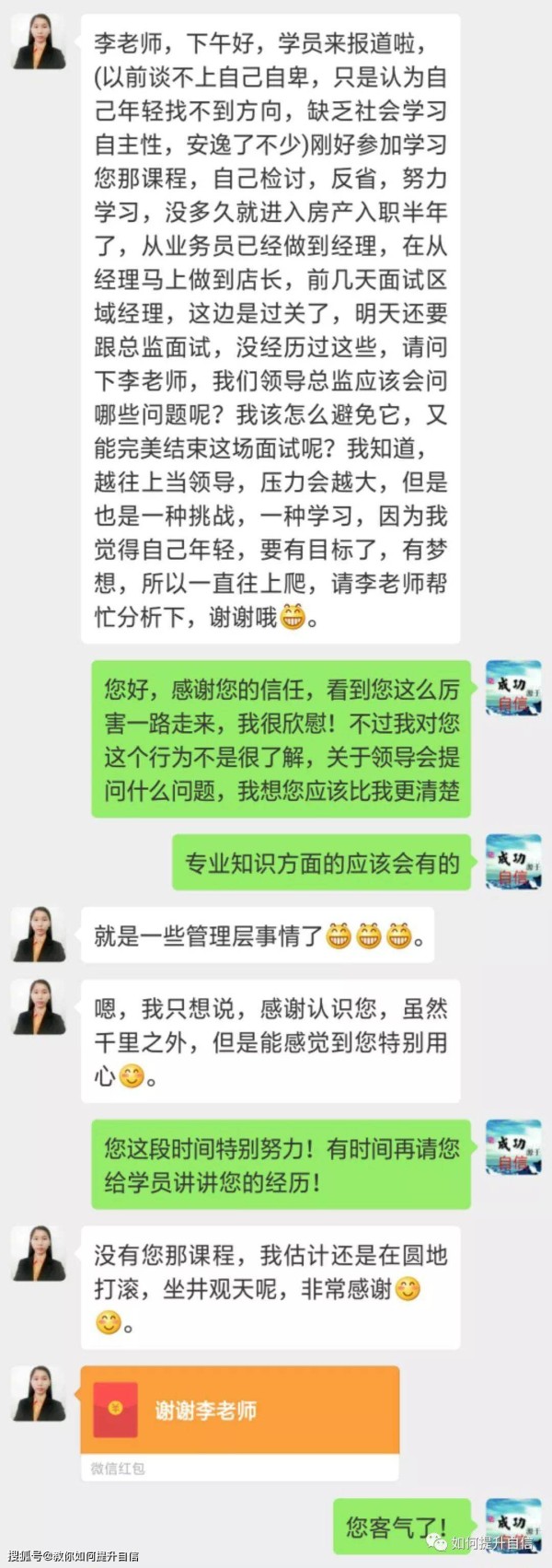The image size is (552, 1568).
Task: Open teacher's avatar beside 您这段时间特别努力 message
Action: pyautogui.click(x=513, y=1146)
